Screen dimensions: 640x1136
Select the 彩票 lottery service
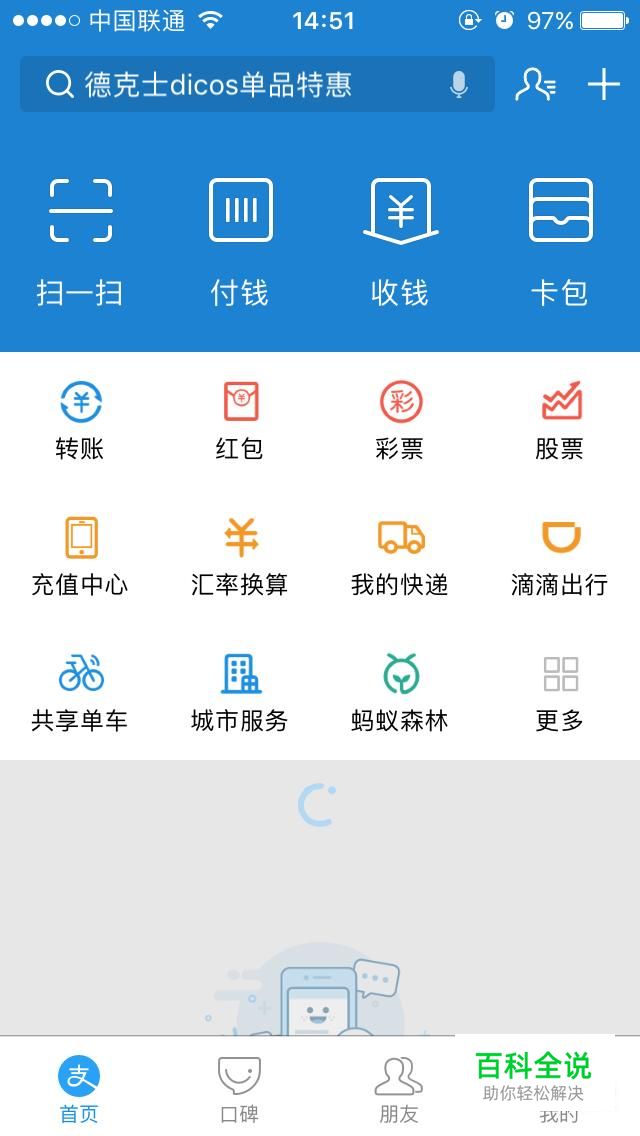click(x=400, y=420)
